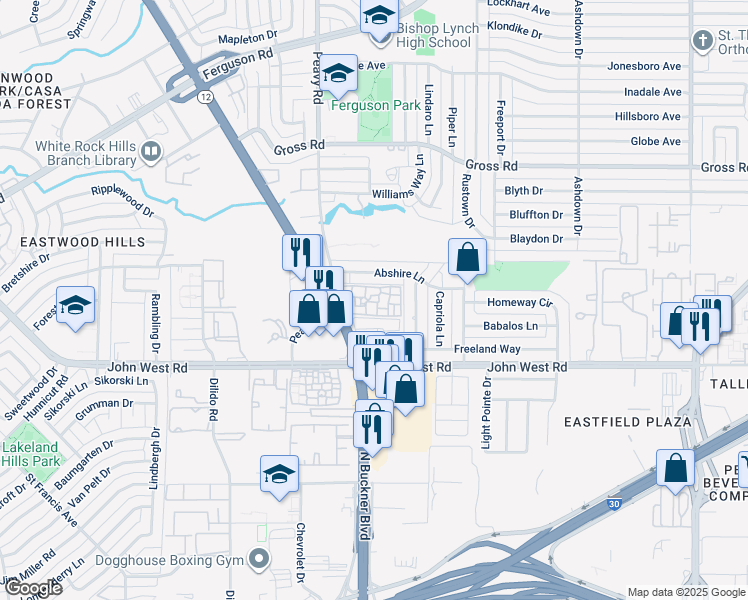Open the shopping marker near Abshire Ln
Viewport: 748px width, 600px height.
coord(467,259)
